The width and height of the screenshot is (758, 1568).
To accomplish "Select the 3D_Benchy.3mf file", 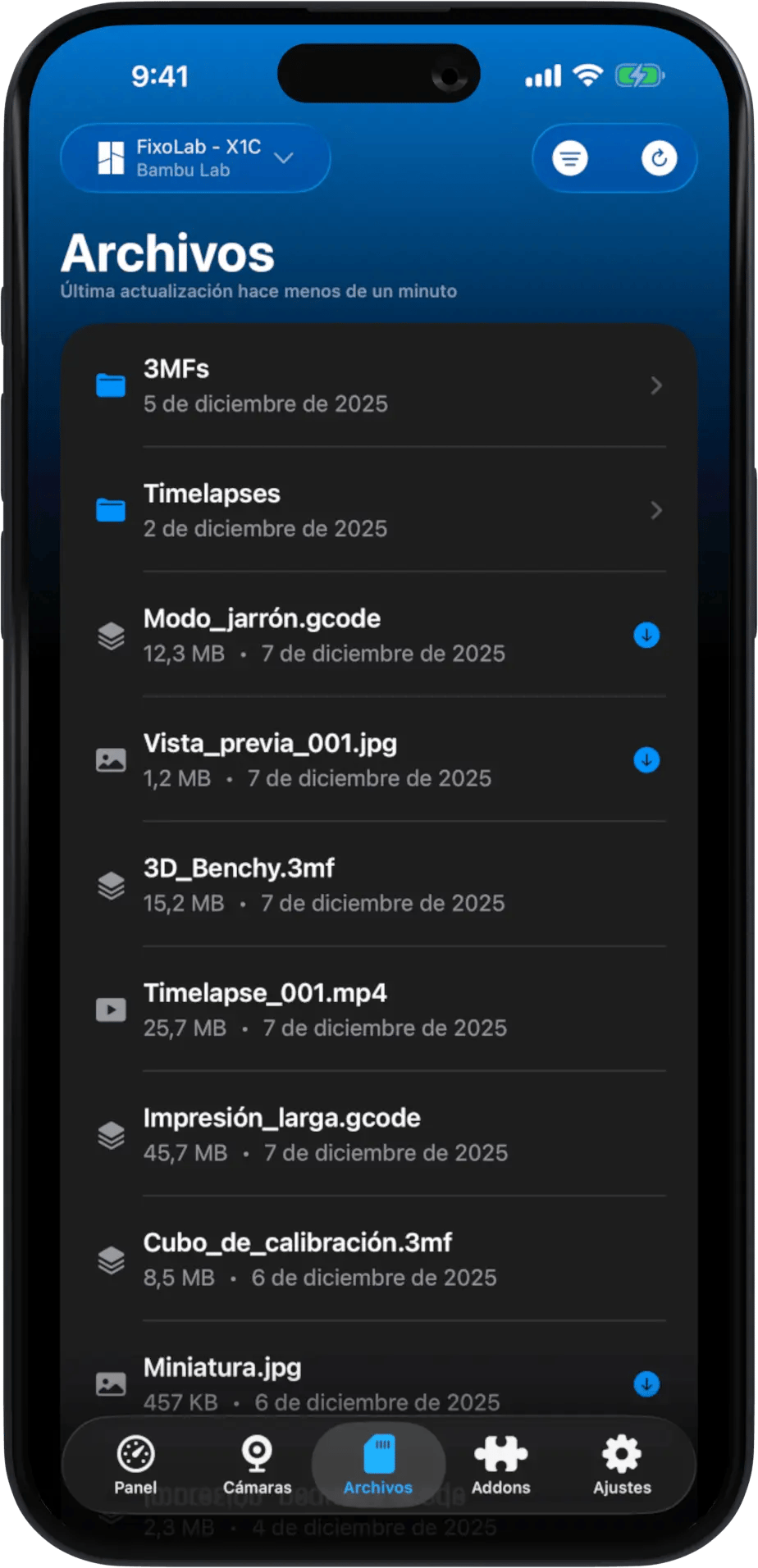I will (x=377, y=885).
